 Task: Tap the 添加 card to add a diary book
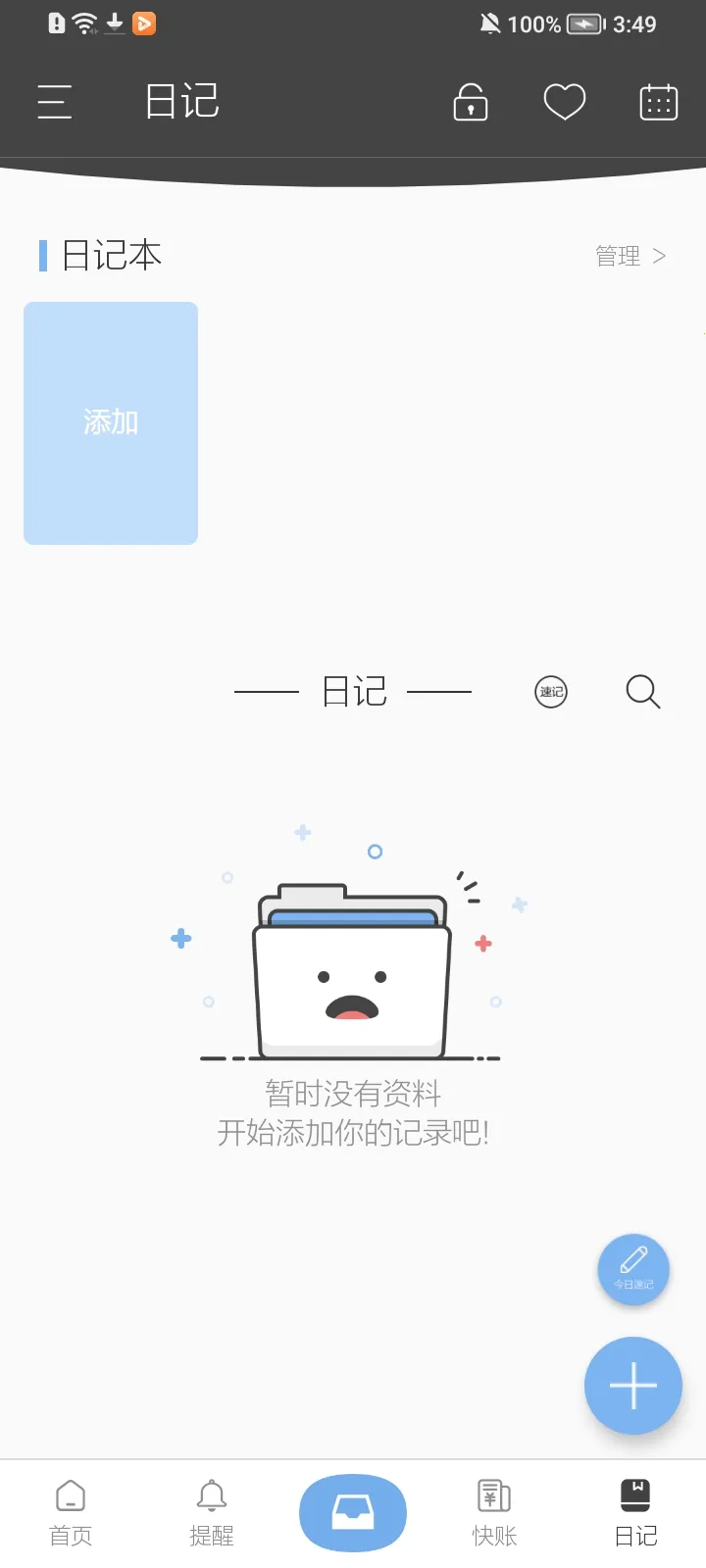click(111, 422)
